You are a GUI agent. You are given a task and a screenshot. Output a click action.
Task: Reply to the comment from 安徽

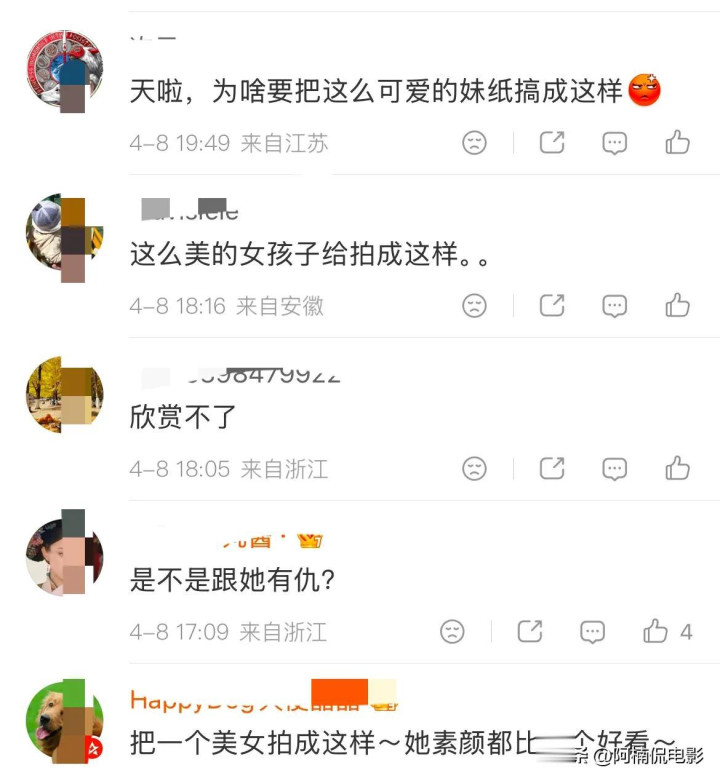615,306
